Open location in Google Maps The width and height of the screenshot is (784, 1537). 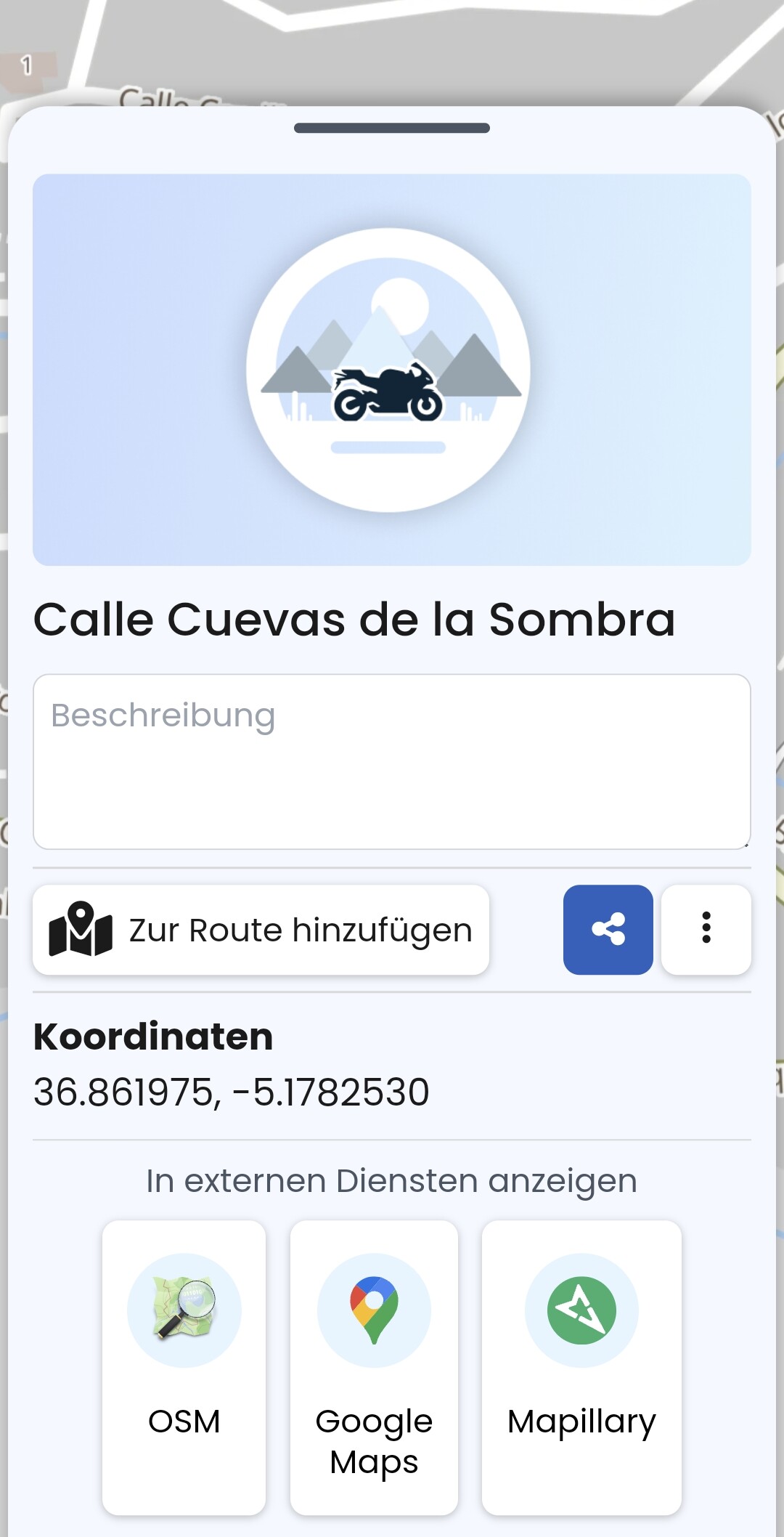point(374,1367)
